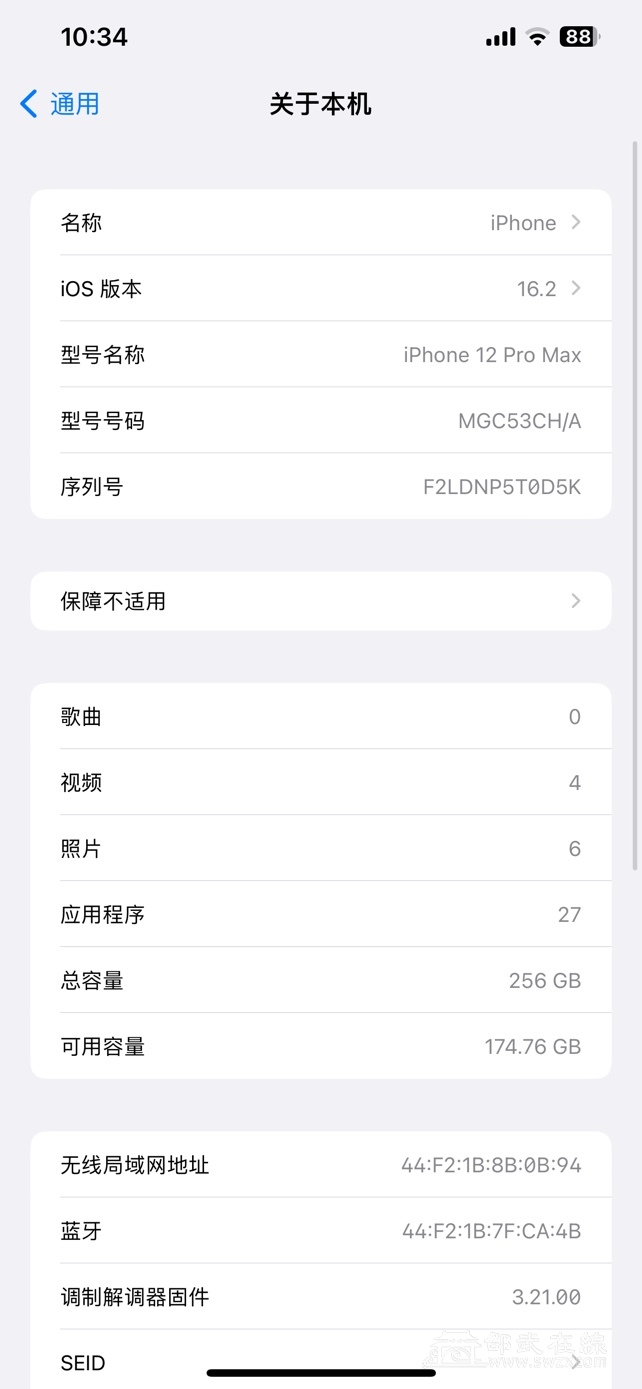Open the 名称 row to rename device
Image resolution: width=642 pixels, height=1389 pixels.
pyautogui.click(x=320, y=223)
